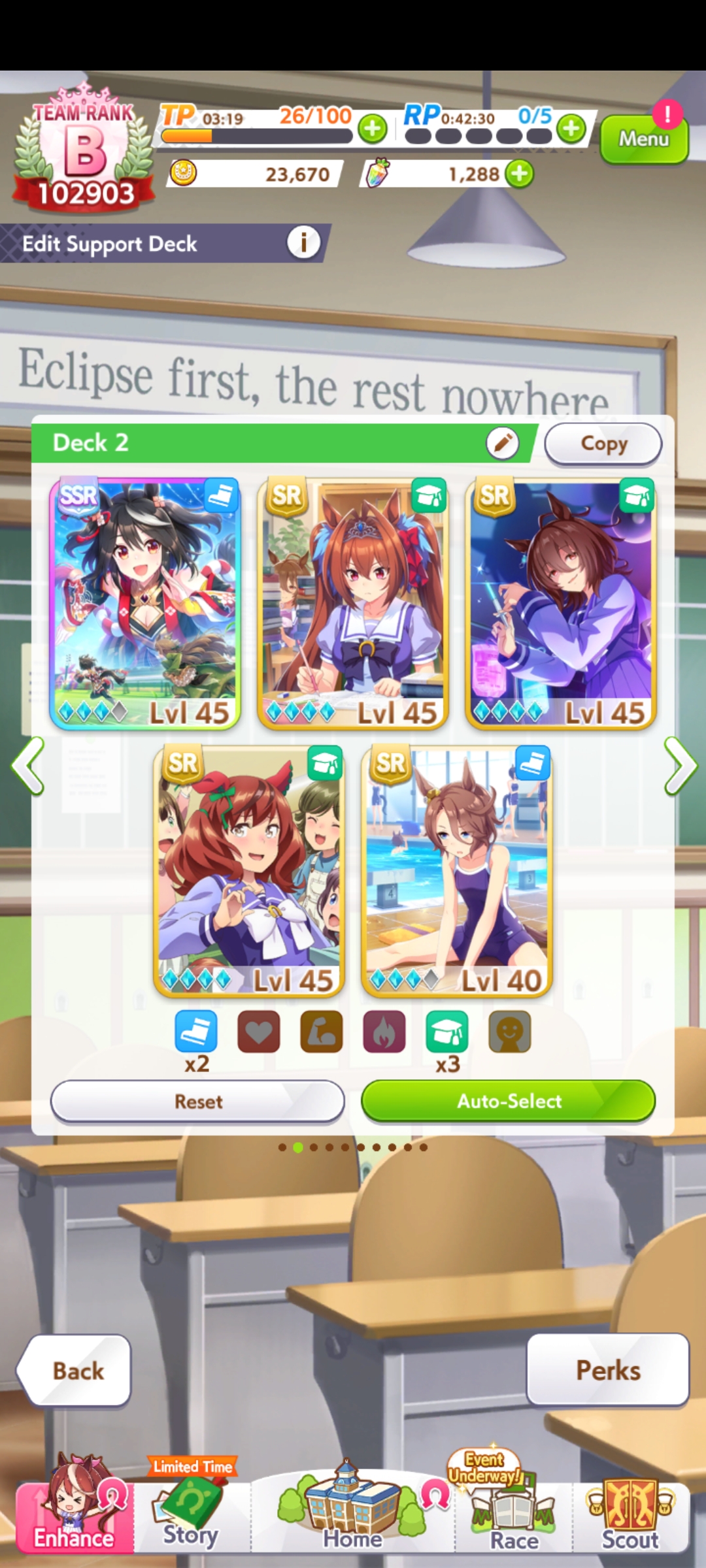Buy carats with the plus icon

pyautogui.click(x=520, y=174)
